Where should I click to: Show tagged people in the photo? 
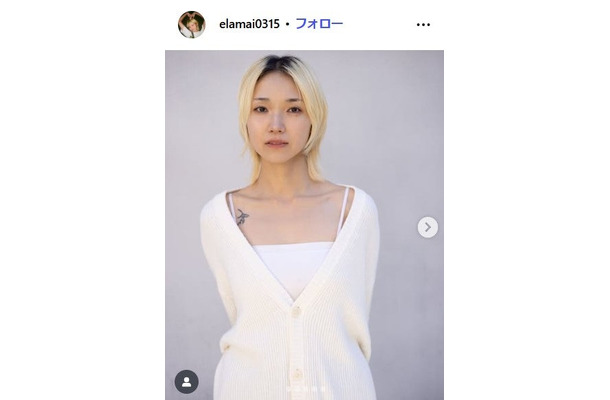(x=187, y=381)
